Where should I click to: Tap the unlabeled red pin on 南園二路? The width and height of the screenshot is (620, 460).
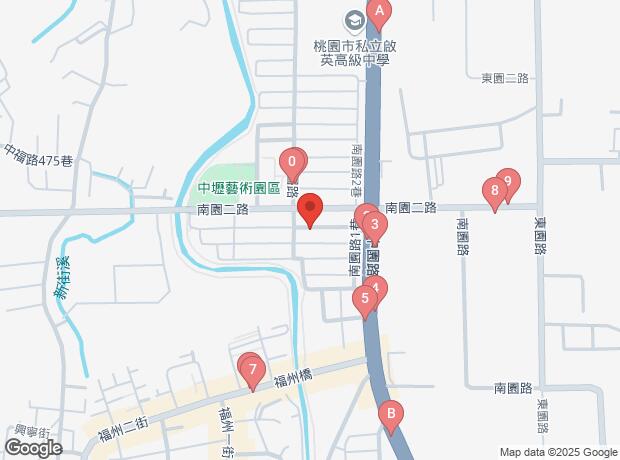pos(309,208)
